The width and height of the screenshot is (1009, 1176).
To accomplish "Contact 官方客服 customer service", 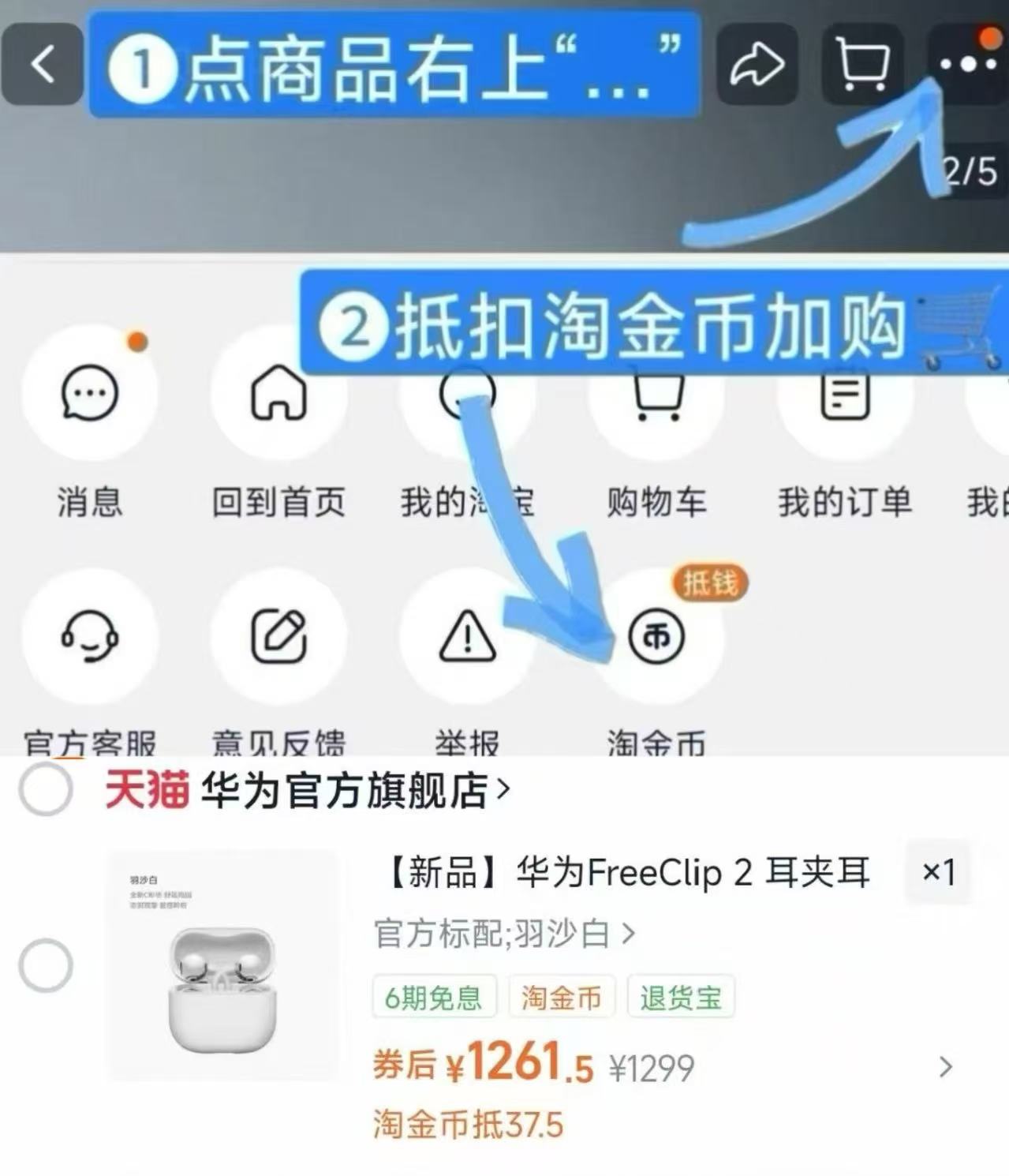I will coord(89,639).
